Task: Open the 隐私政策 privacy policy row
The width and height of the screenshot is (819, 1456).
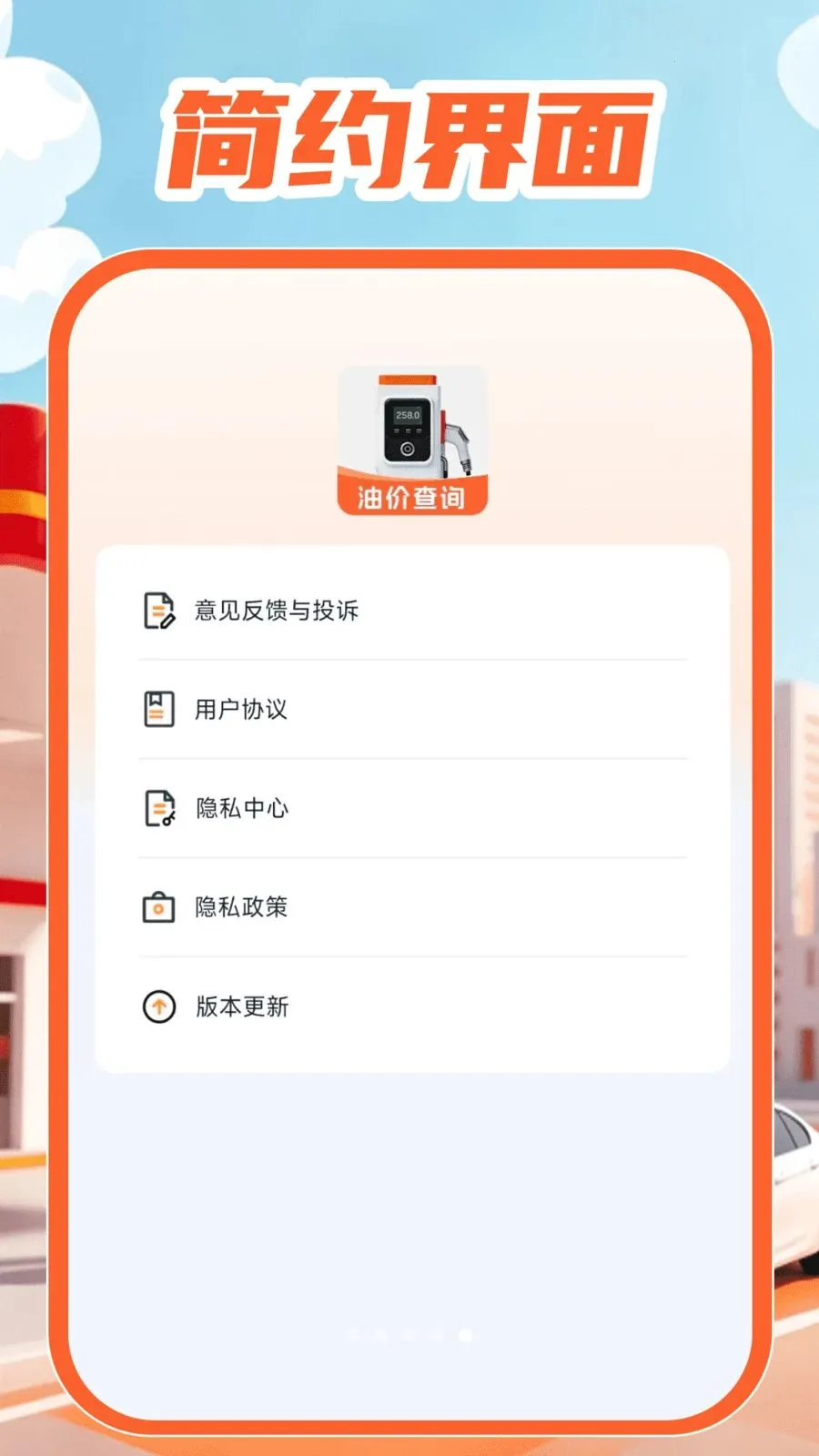Action: click(x=241, y=907)
